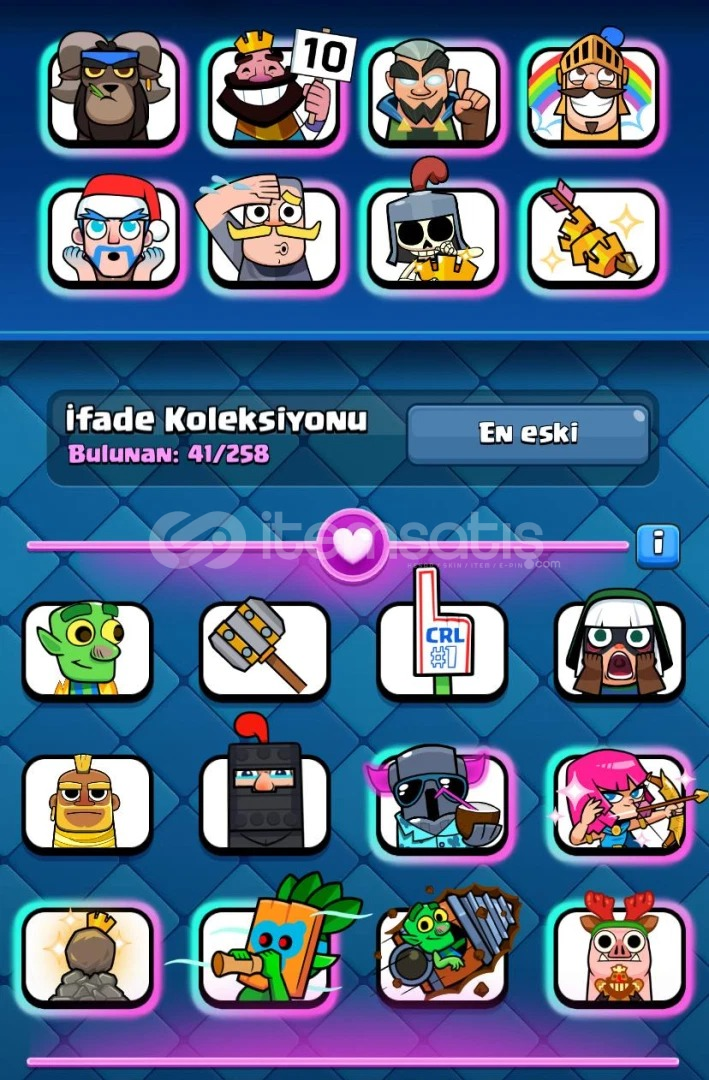Select the CRL #1 foam finger emote
The width and height of the screenshot is (709, 1080).
tap(442, 650)
